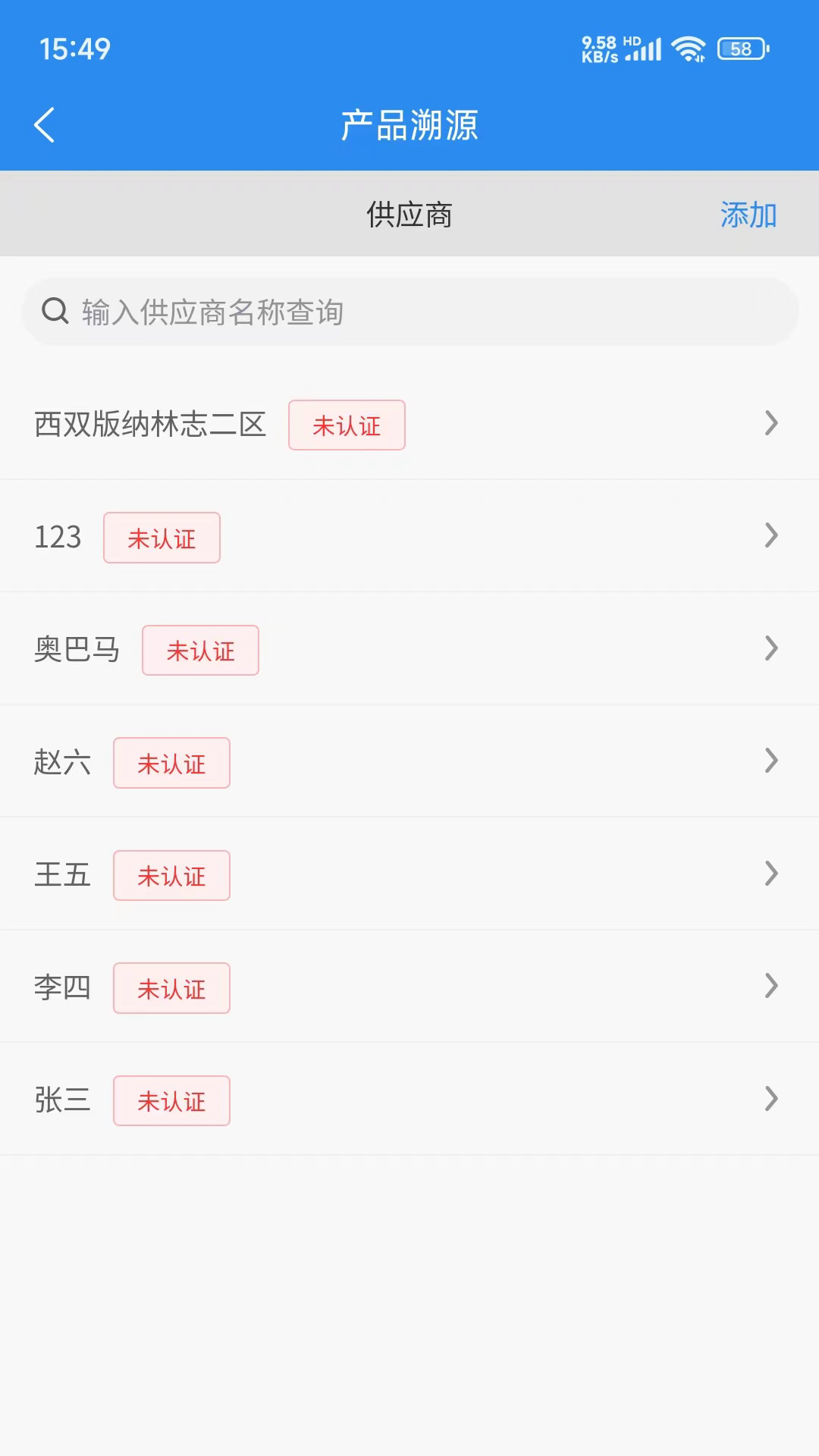This screenshot has width=819, height=1456.
Task: Tap the 未认证 badge next to 奥巴马
Action: [x=200, y=650]
